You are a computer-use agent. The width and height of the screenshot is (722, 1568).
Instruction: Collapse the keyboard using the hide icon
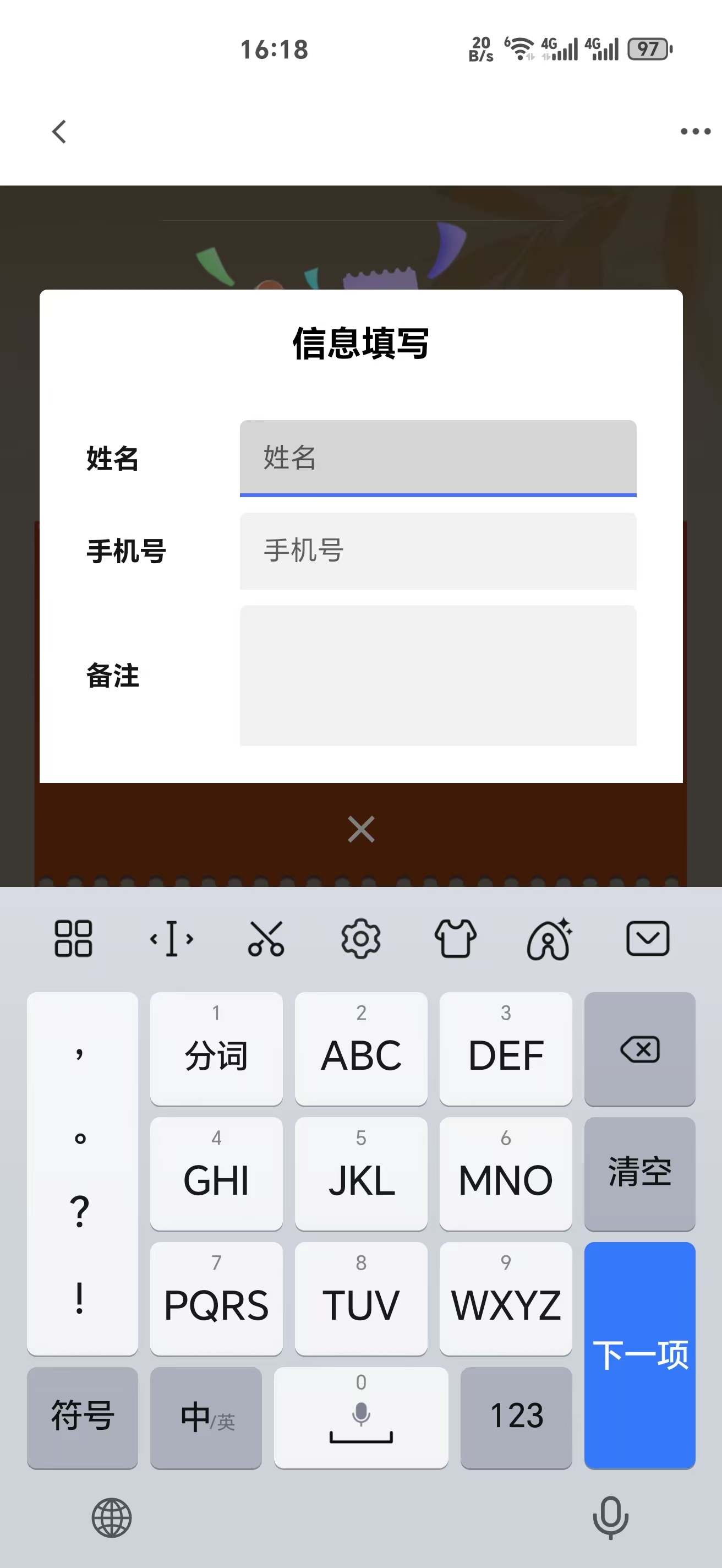(647, 938)
